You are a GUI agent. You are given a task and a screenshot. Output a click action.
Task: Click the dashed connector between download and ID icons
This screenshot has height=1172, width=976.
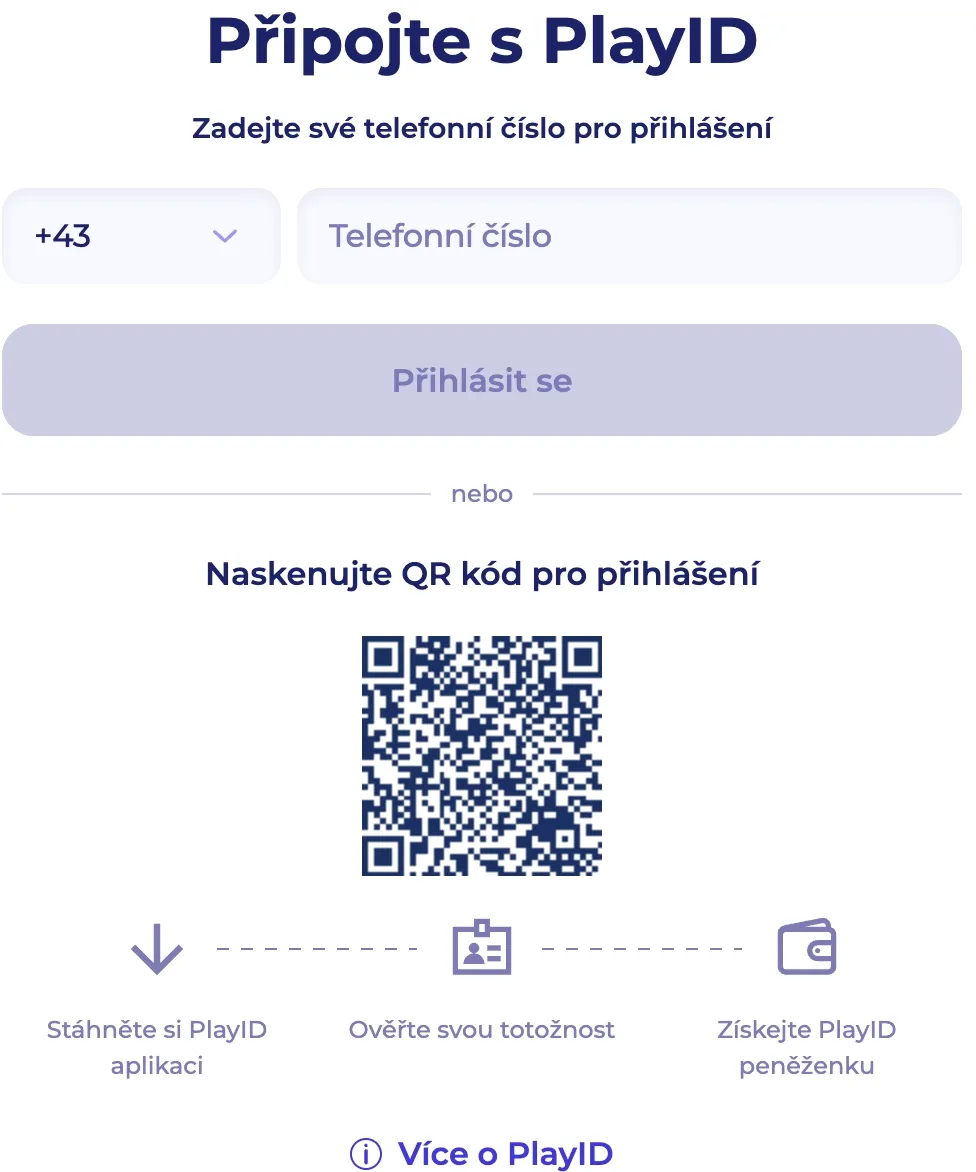[318, 946]
